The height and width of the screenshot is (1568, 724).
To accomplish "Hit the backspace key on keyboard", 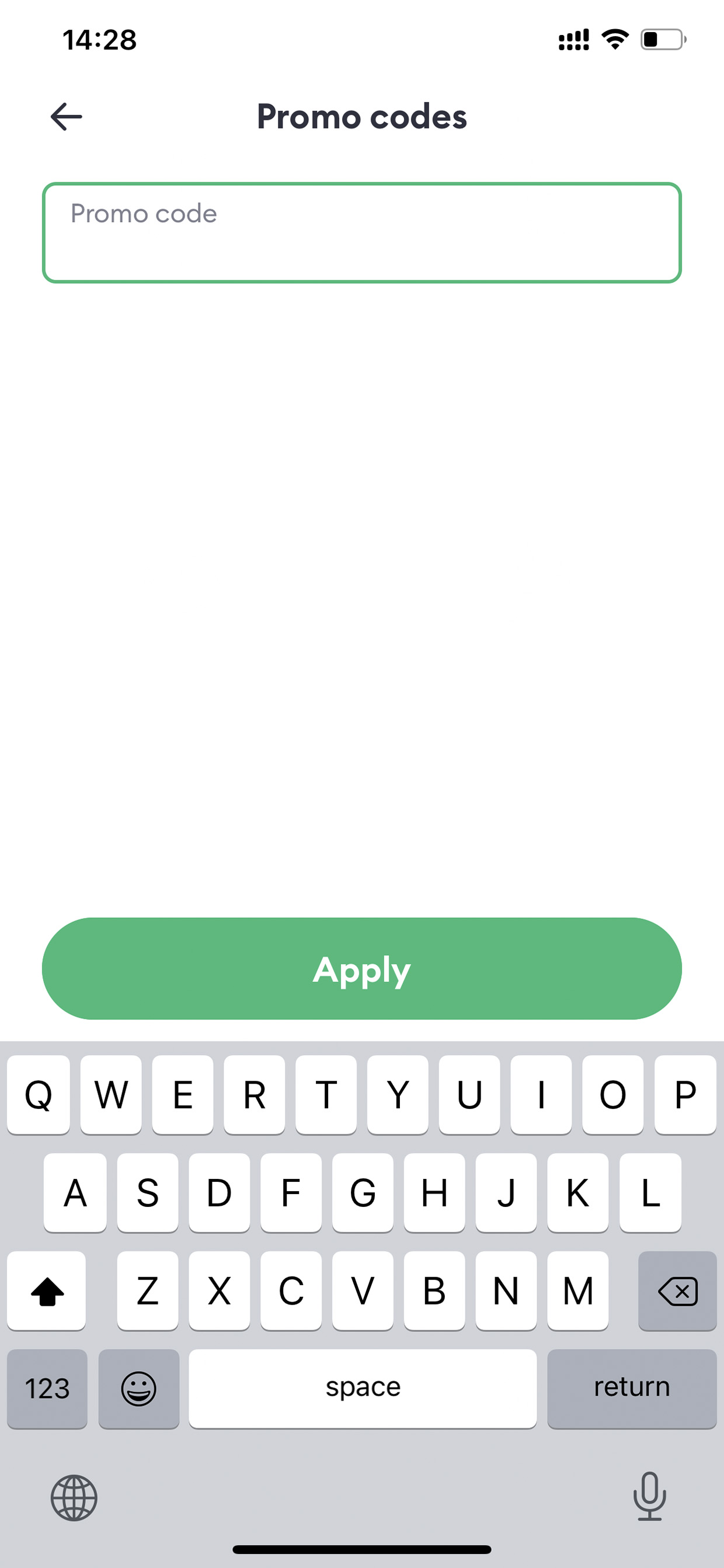I will (677, 1291).
